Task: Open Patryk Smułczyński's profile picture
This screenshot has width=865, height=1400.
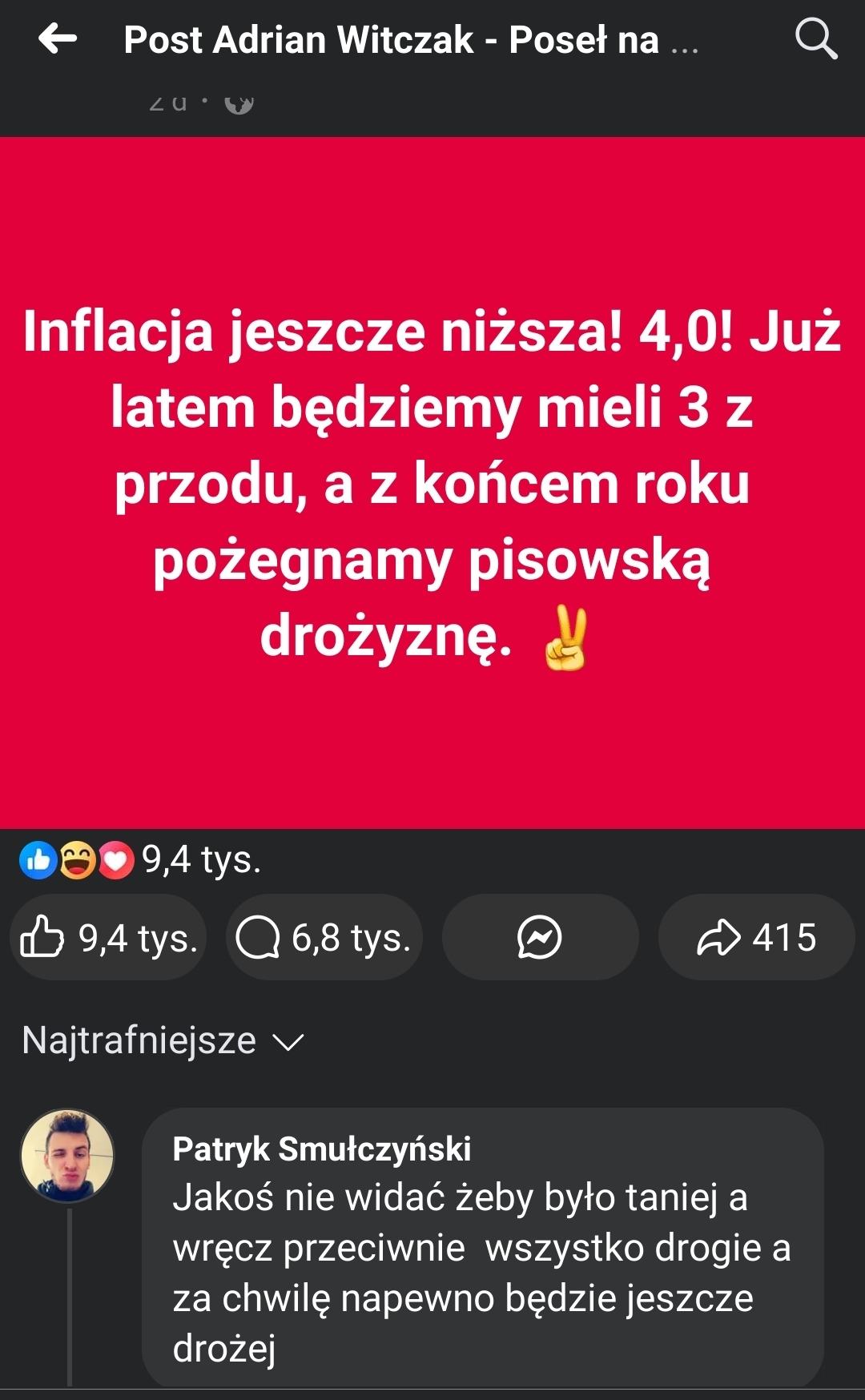Action: coord(67,1156)
